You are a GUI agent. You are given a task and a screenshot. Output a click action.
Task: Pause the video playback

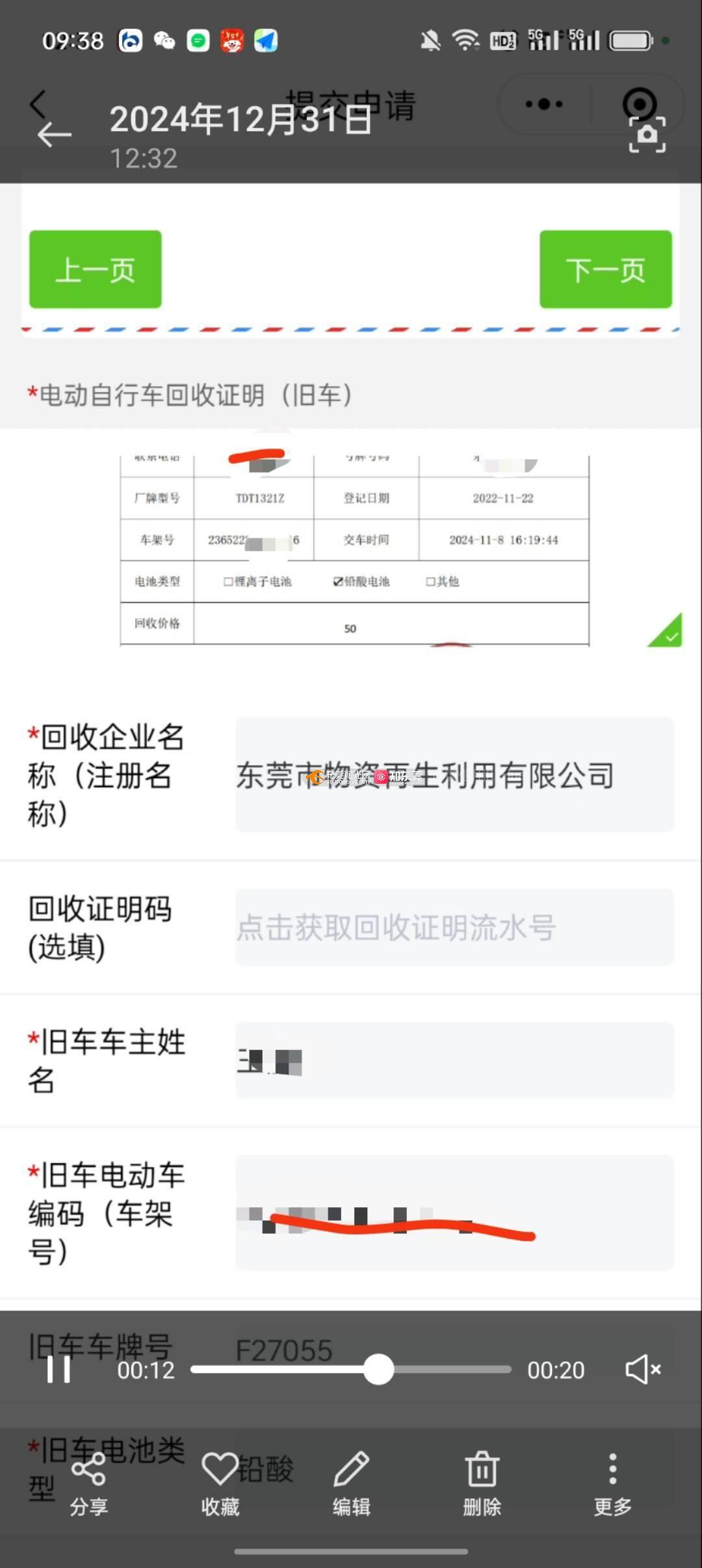click(x=58, y=1370)
